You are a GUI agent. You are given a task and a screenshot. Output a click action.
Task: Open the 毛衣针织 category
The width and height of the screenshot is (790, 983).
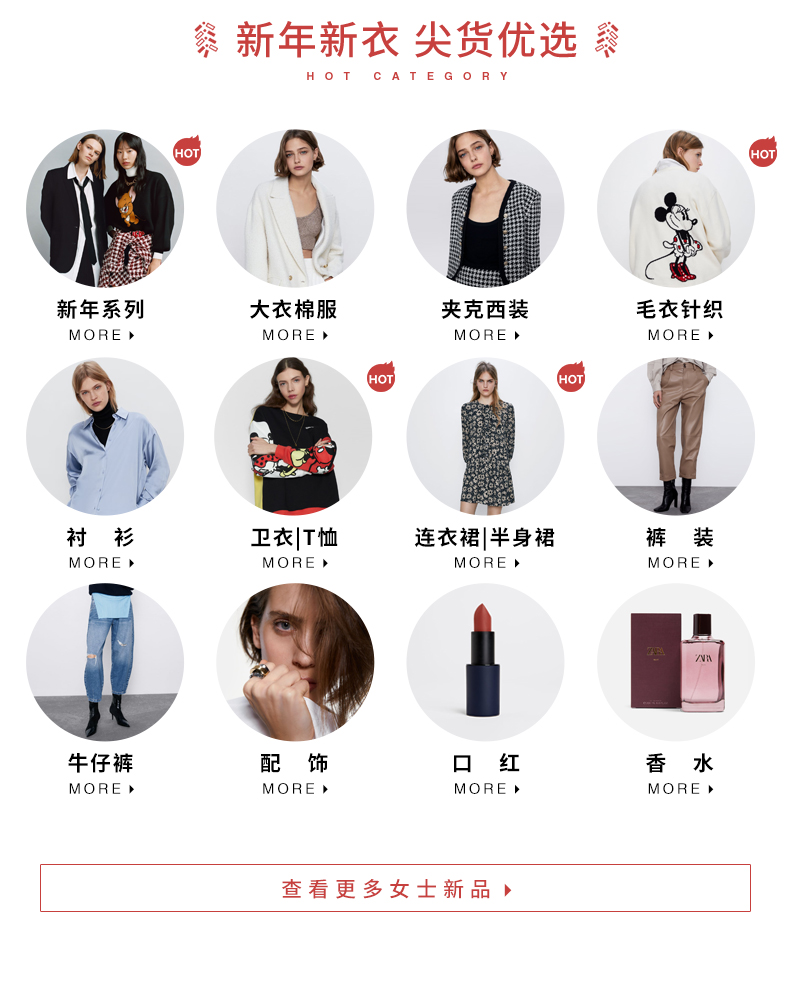[x=675, y=209]
